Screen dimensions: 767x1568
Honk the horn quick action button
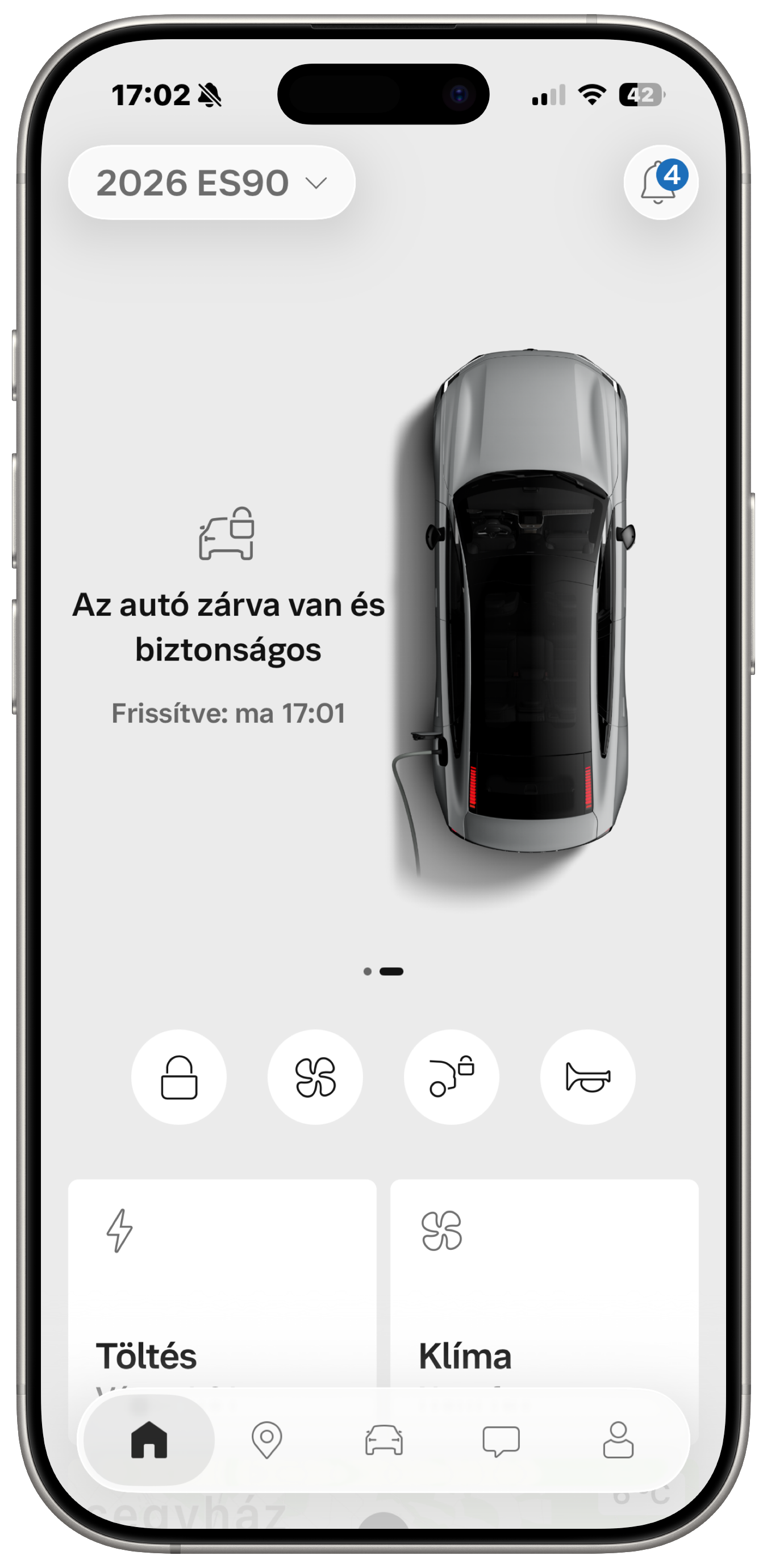[x=587, y=1077]
